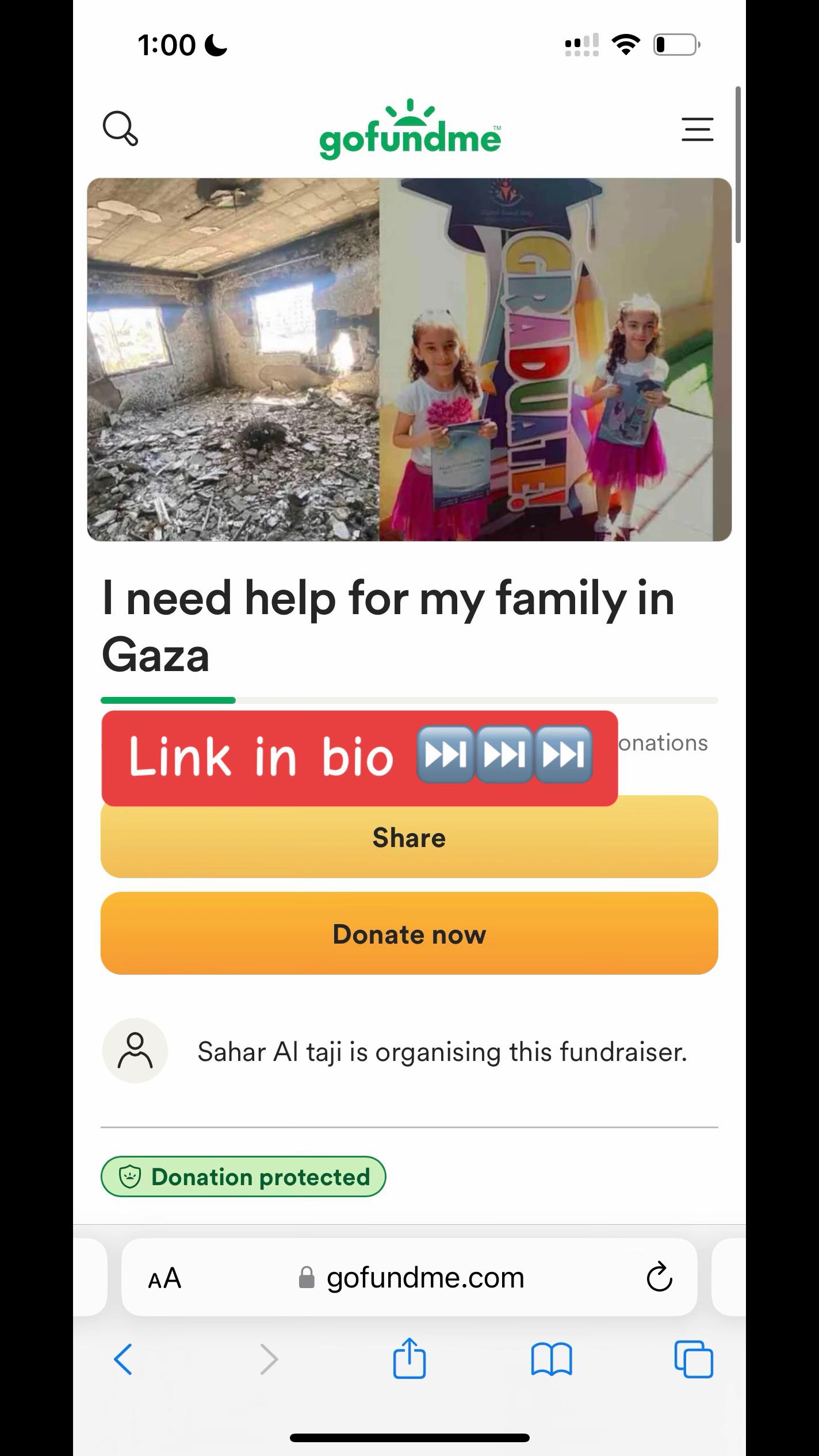Open the GoFundMe search icon
This screenshot has width=819, height=1456.
point(120,128)
